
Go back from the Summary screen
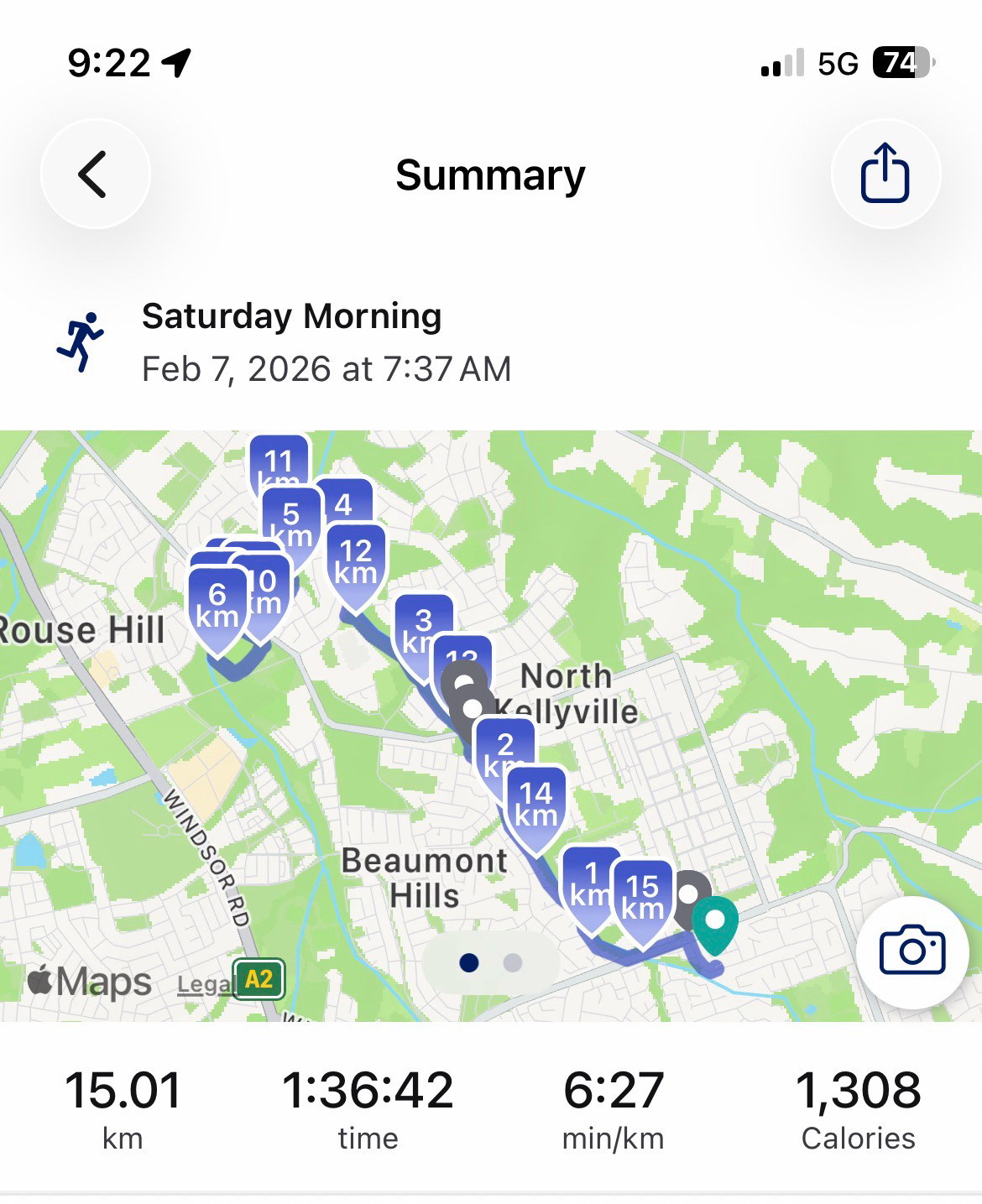tap(95, 175)
